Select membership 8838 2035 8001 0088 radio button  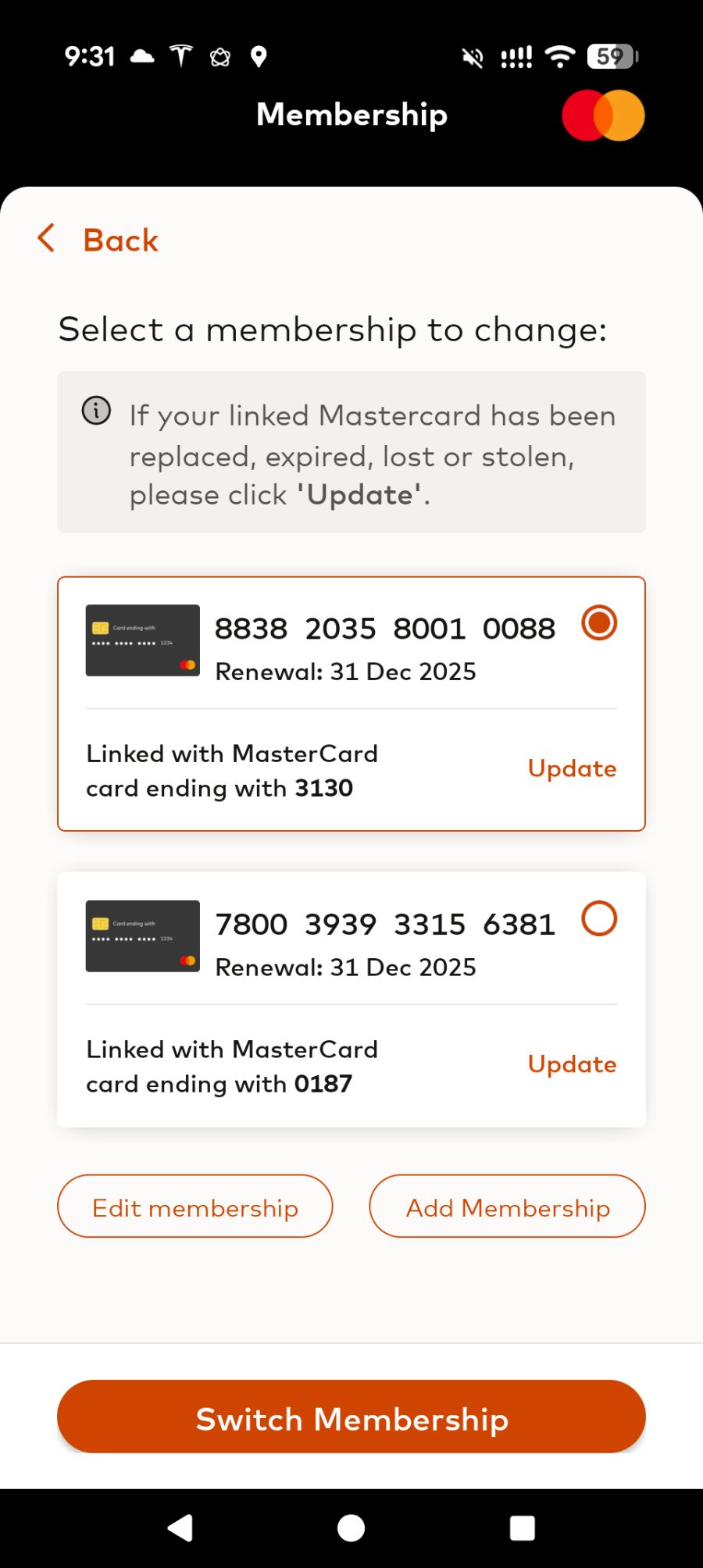(599, 623)
